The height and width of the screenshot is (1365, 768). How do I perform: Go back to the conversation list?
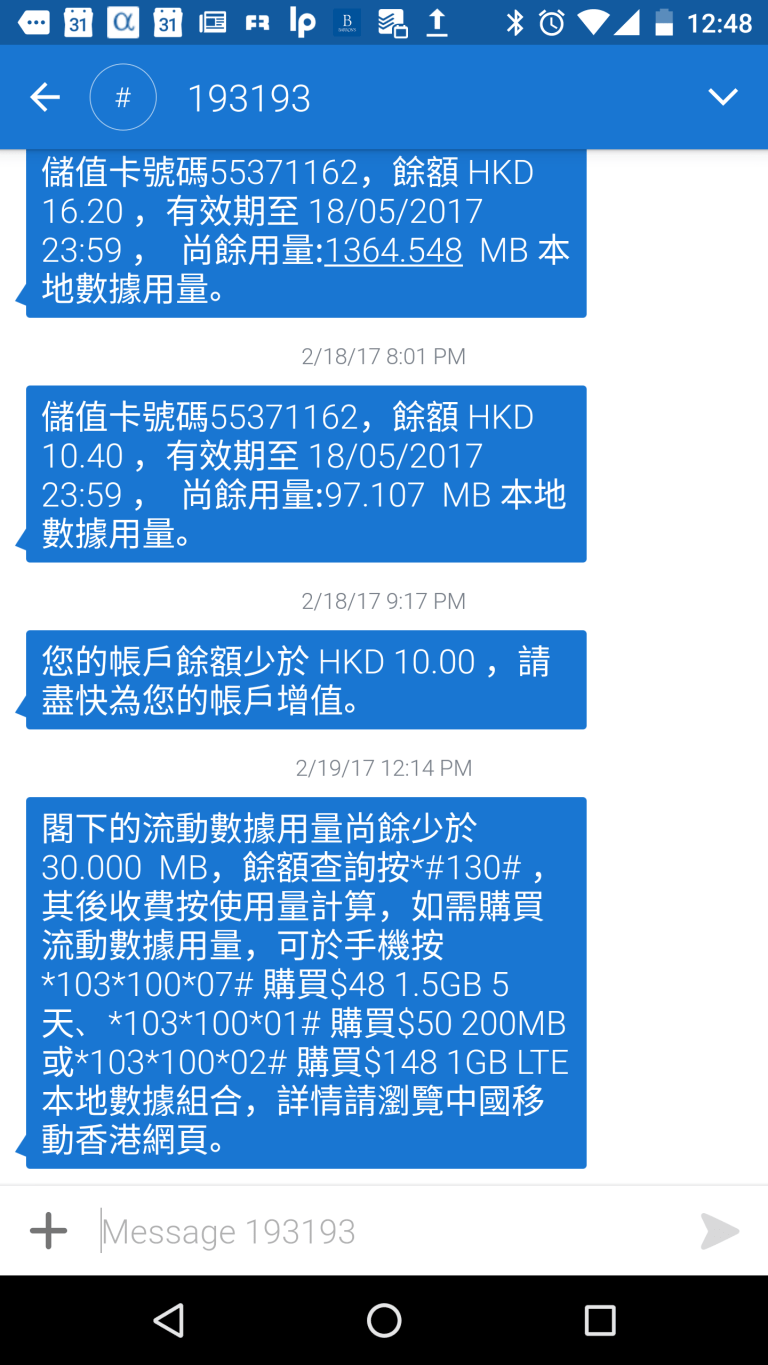(45, 97)
